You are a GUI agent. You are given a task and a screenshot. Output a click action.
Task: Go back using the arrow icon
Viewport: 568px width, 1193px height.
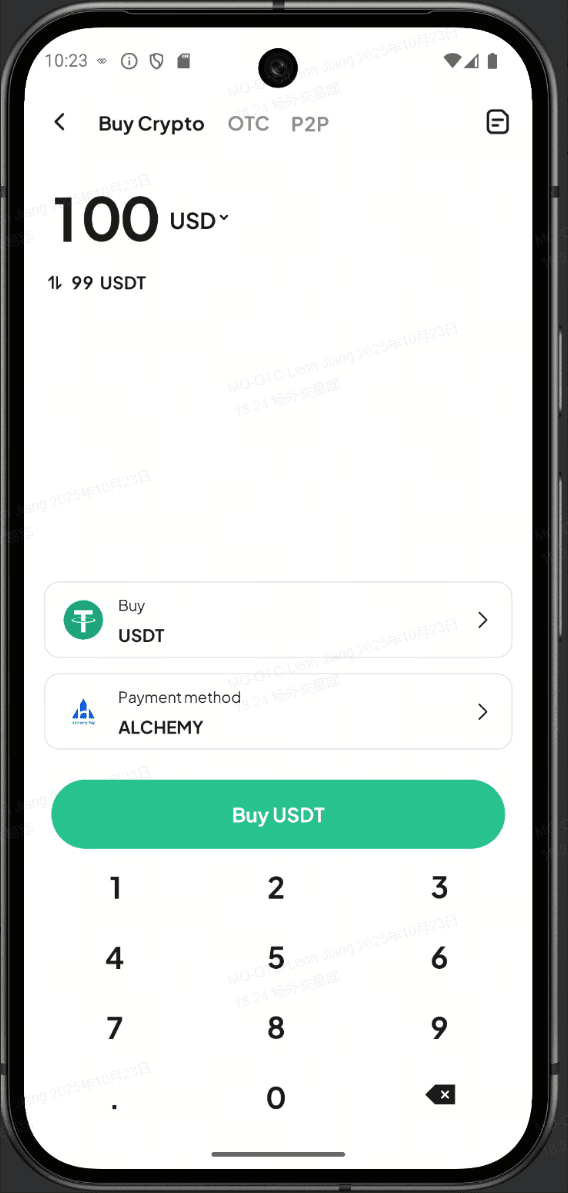pyautogui.click(x=59, y=122)
